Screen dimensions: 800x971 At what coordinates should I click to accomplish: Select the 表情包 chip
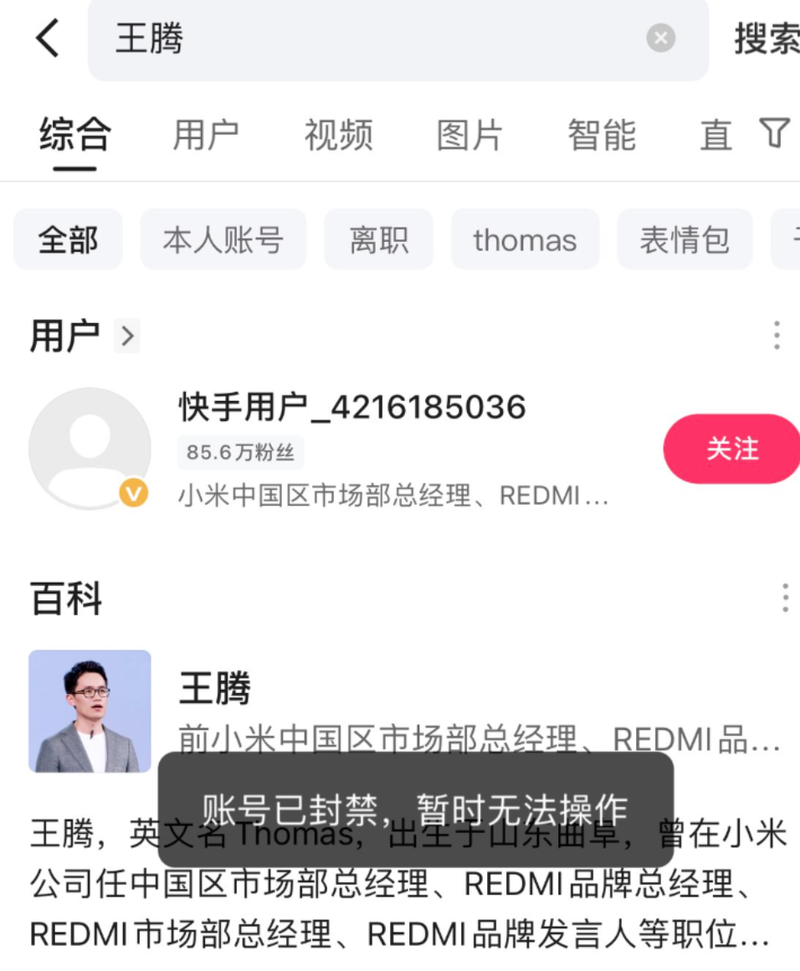[x=684, y=240]
